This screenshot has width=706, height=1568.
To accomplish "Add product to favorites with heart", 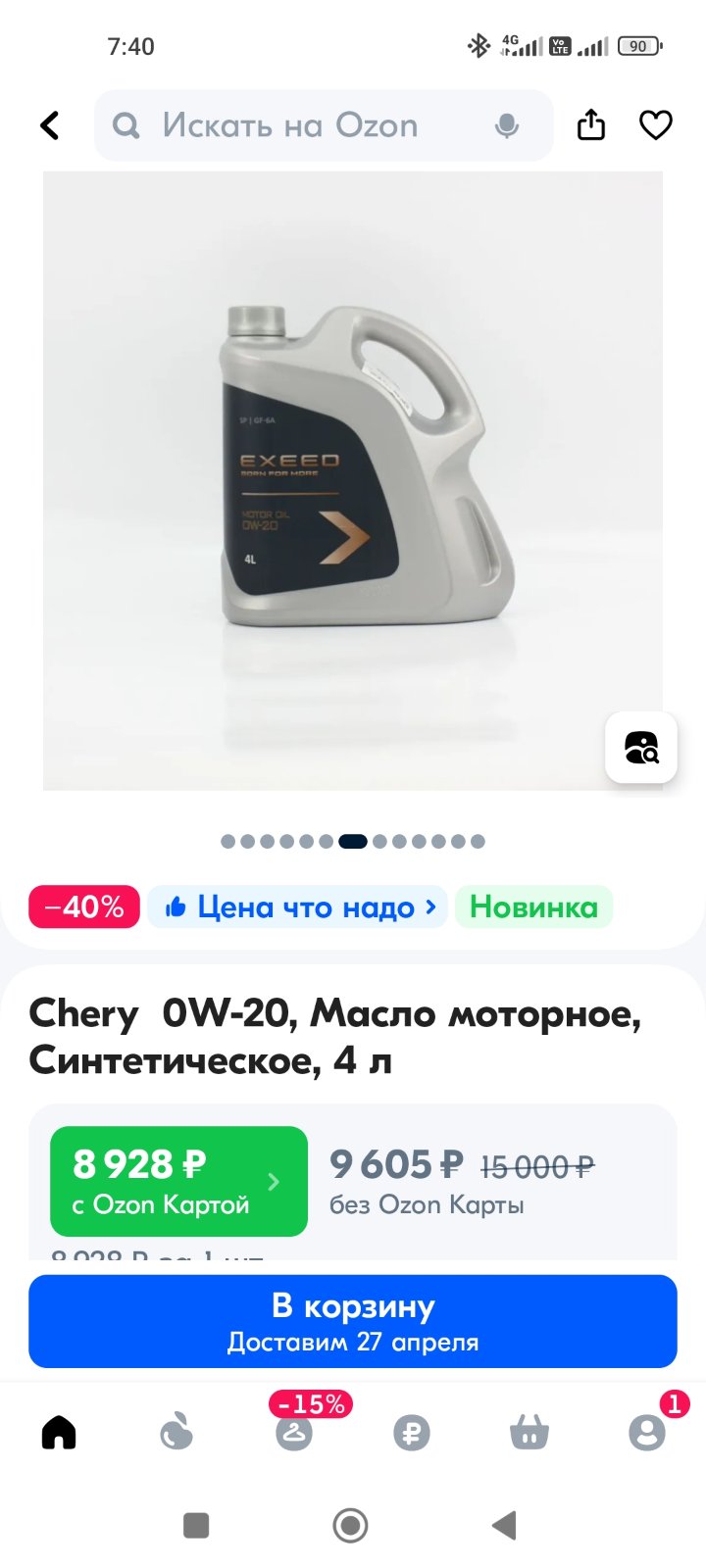I will (656, 125).
